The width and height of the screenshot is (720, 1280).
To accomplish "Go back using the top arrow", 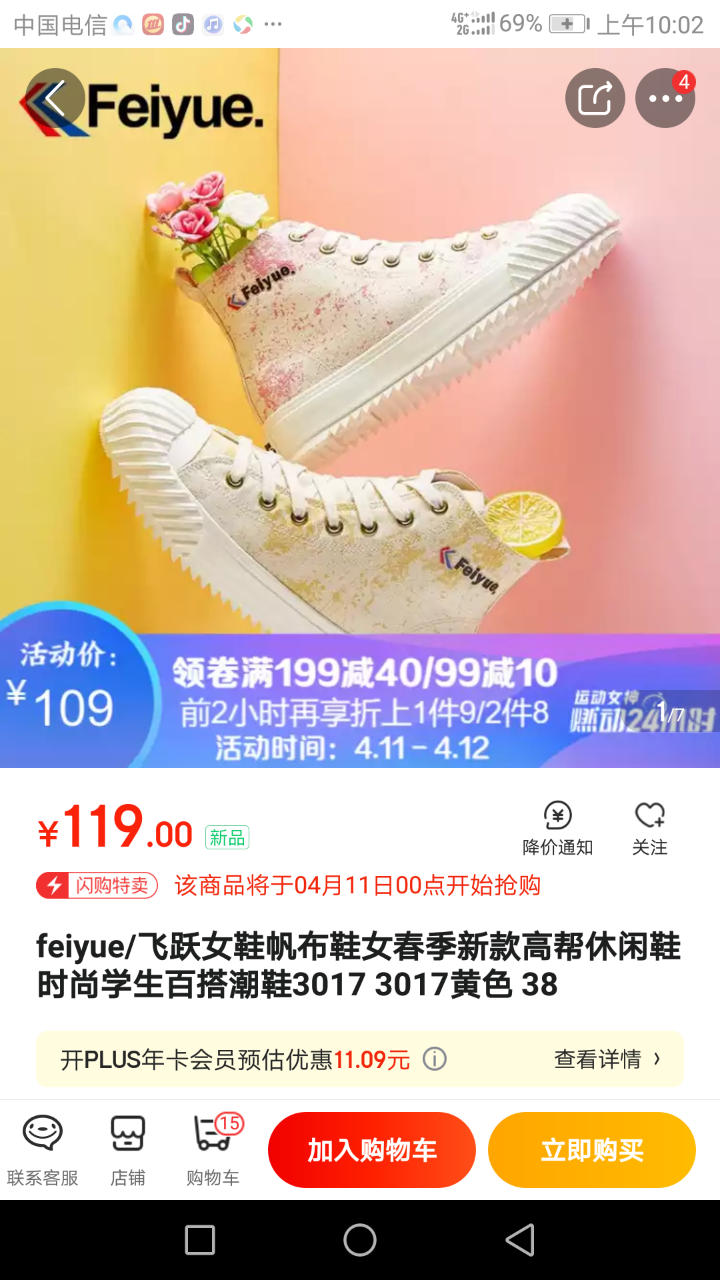I will (54, 98).
